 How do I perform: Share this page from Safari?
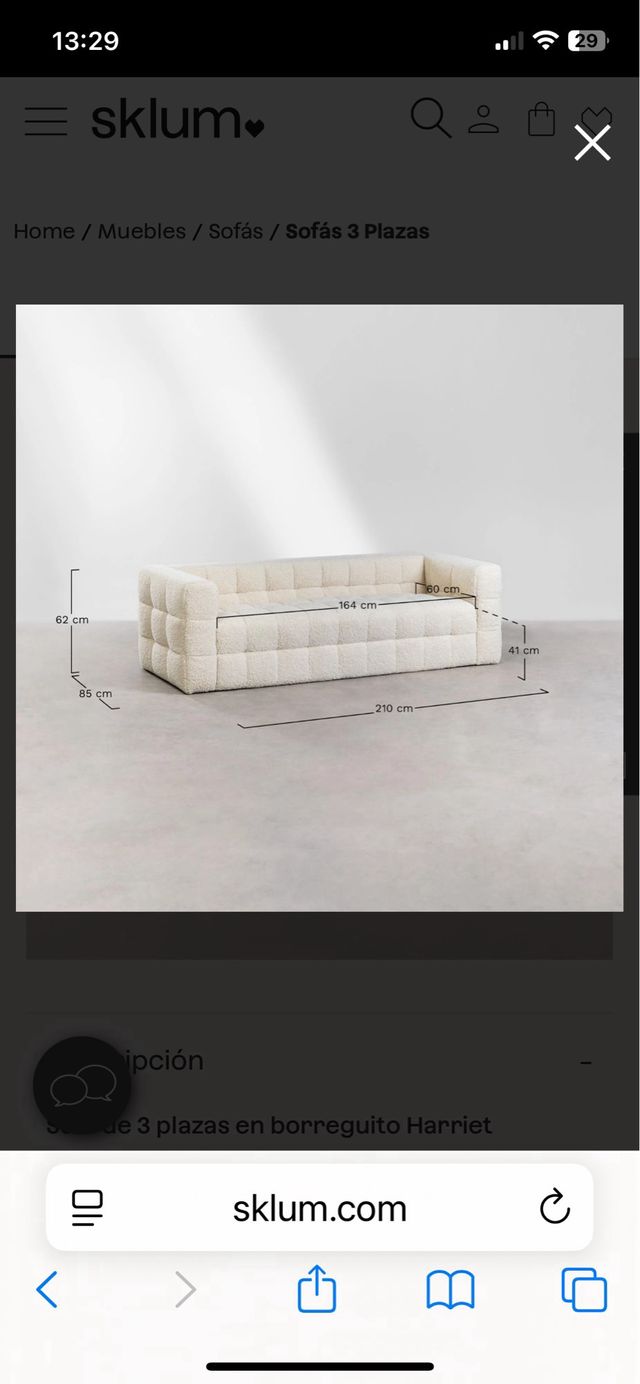coord(317,1290)
